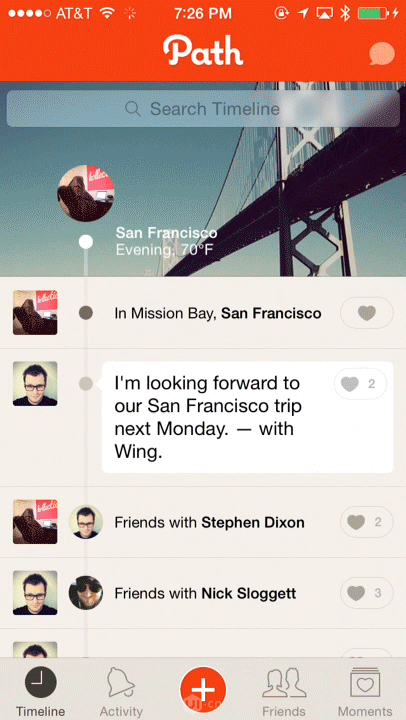Screen dimensions: 406x720
Task: Switch to the Moments tab
Action: pyautogui.click(x=365, y=691)
